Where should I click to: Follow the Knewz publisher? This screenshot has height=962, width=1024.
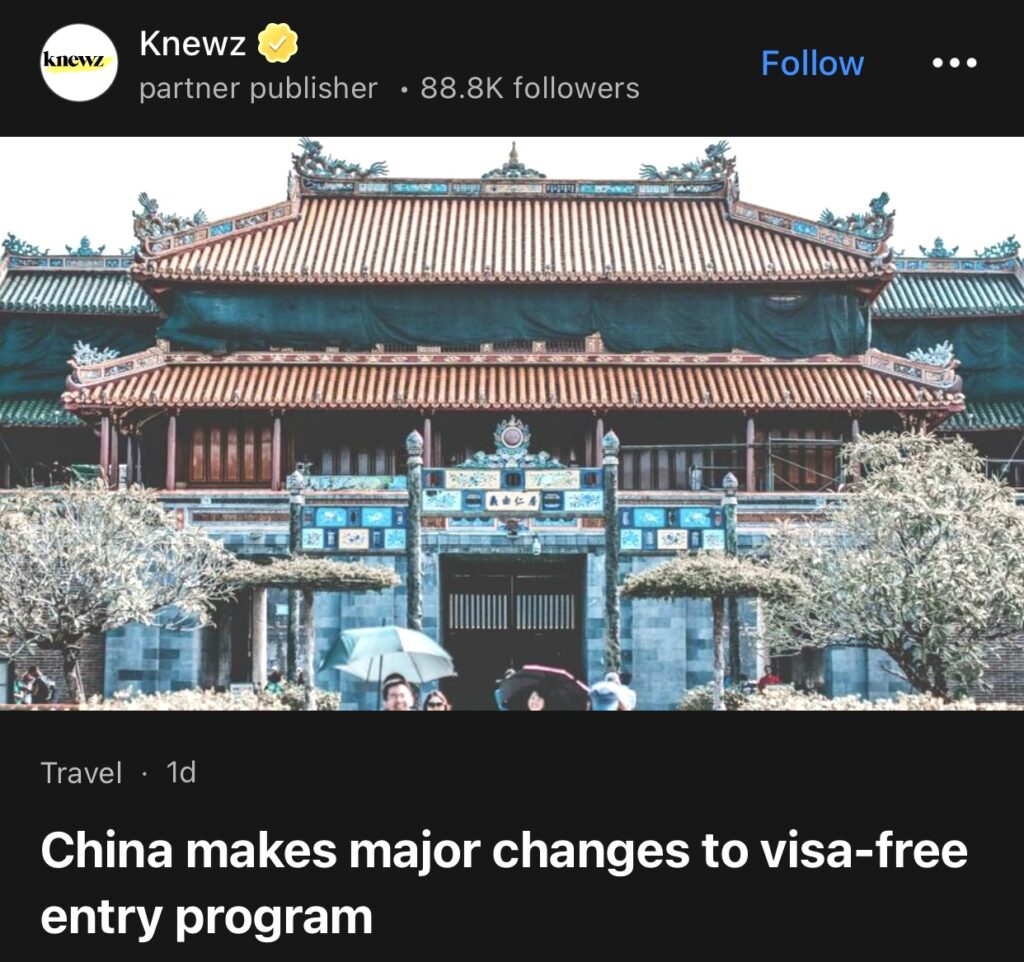tap(812, 63)
